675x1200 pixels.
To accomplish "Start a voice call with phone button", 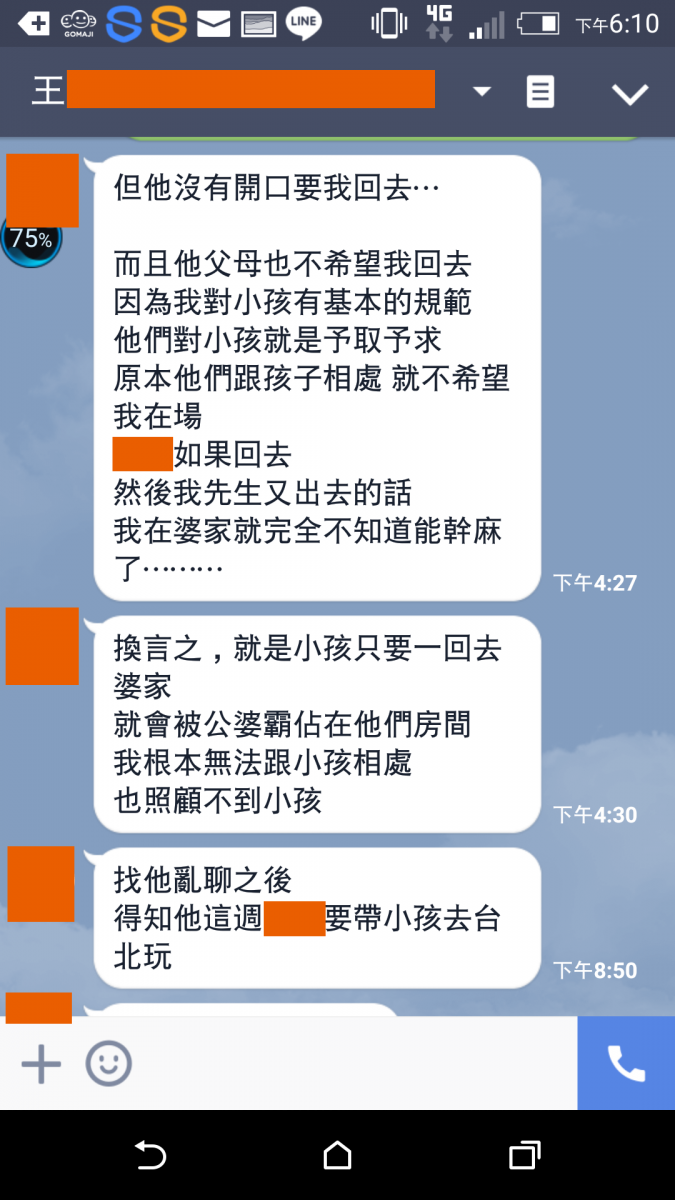I will click(x=626, y=1064).
